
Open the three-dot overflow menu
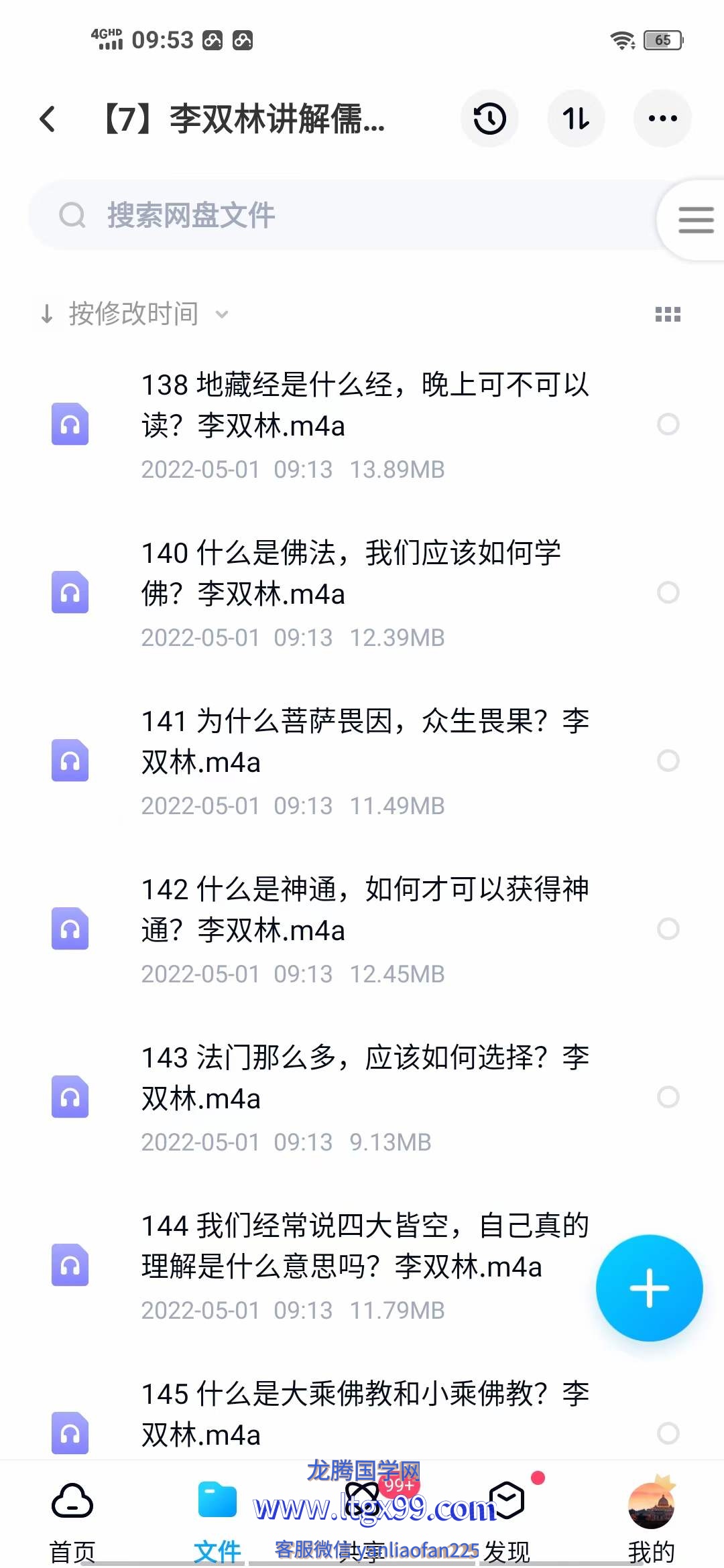pos(662,119)
